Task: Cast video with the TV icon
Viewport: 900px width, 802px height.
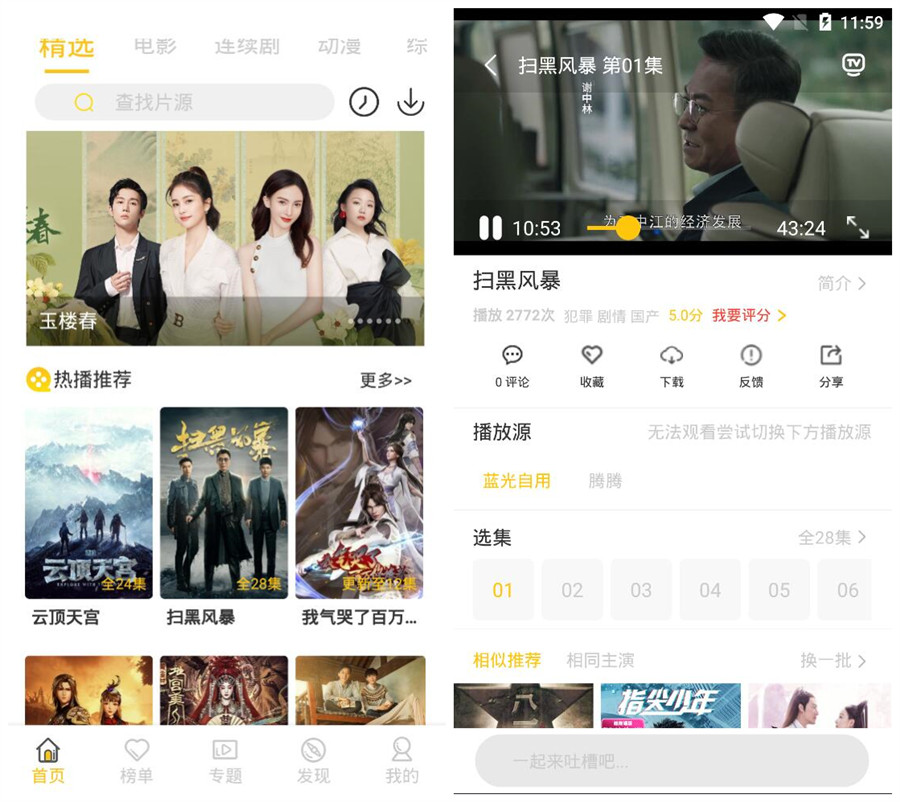Action: tap(852, 65)
